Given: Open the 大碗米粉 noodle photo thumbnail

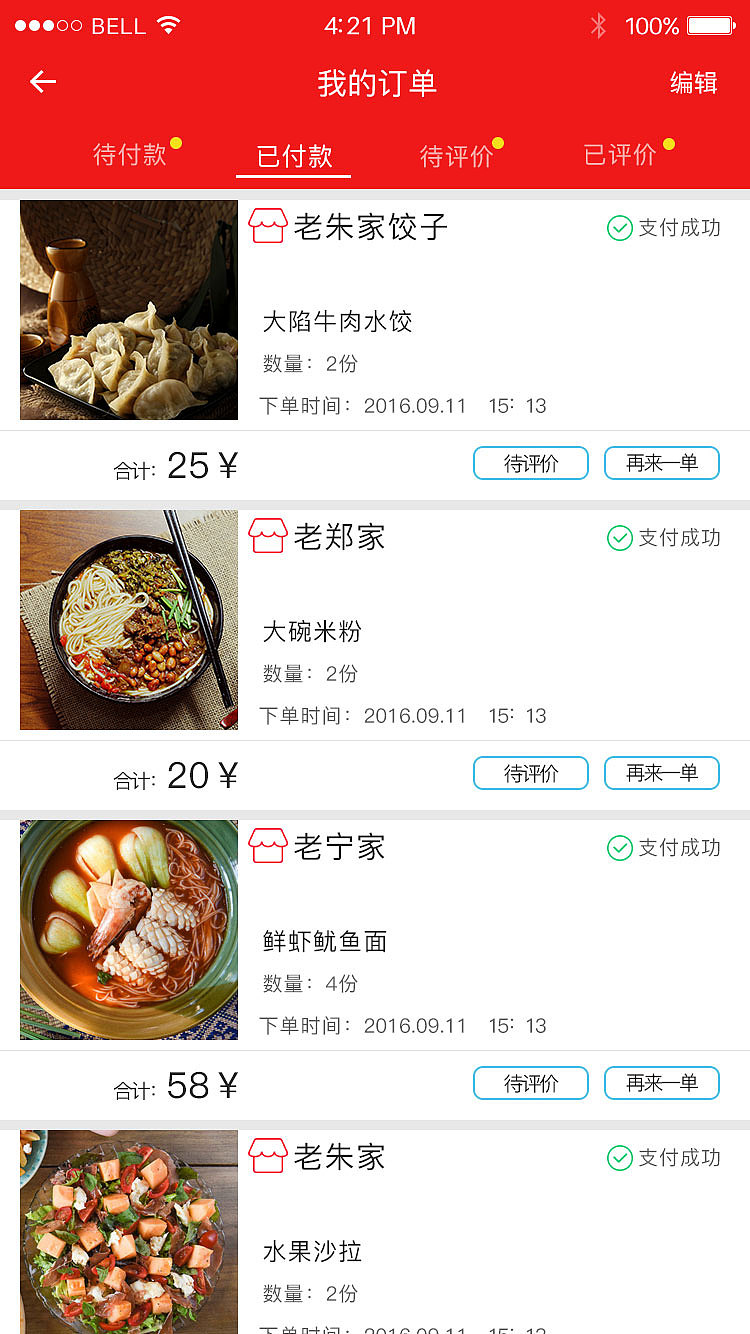Looking at the screenshot, I should (128, 620).
